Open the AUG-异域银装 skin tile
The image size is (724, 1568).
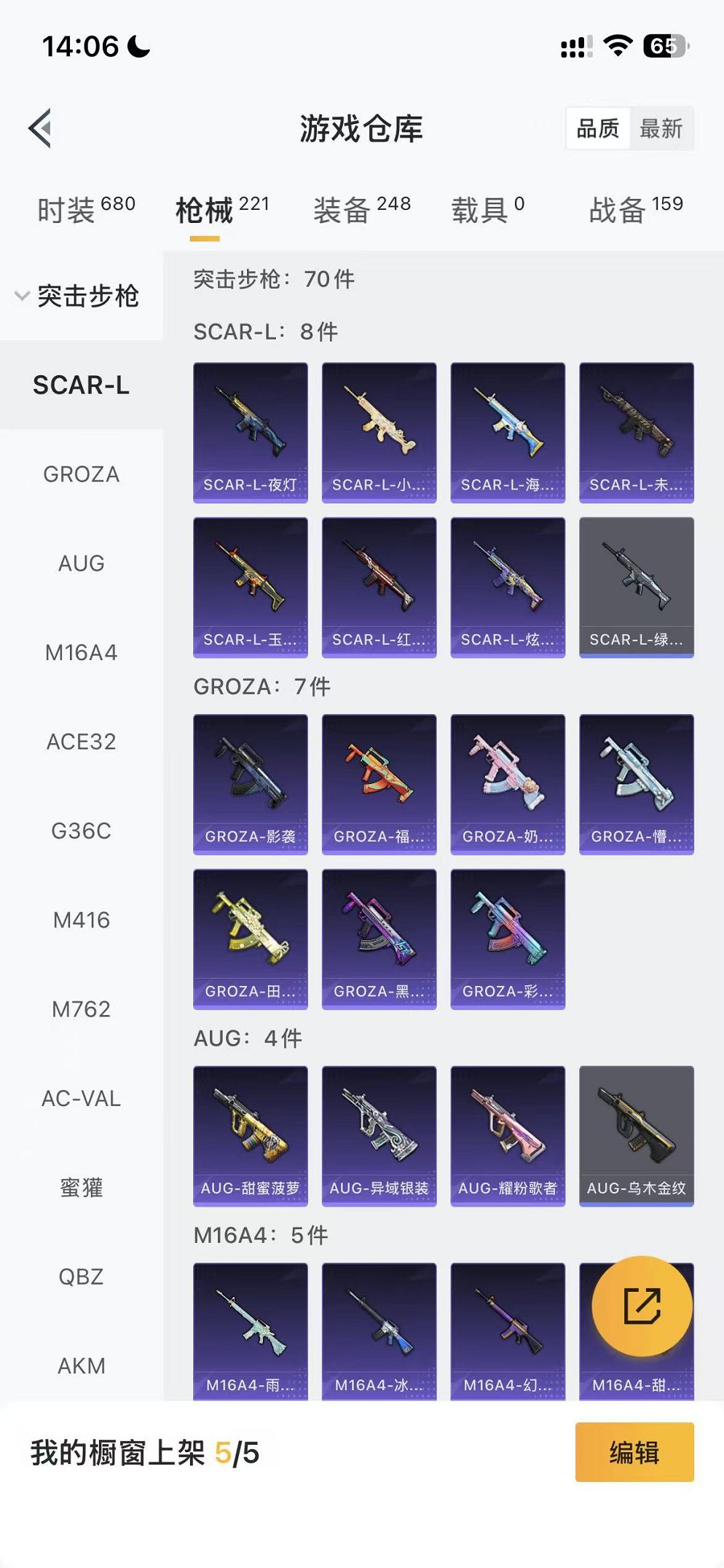point(379,1135)
